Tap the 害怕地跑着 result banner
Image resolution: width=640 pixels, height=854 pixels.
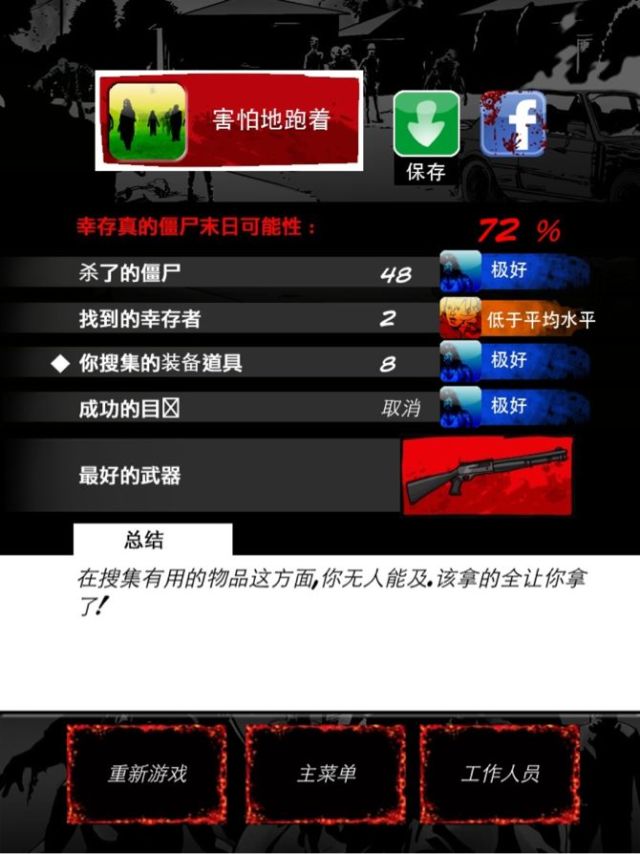click(x=229, y=121)
